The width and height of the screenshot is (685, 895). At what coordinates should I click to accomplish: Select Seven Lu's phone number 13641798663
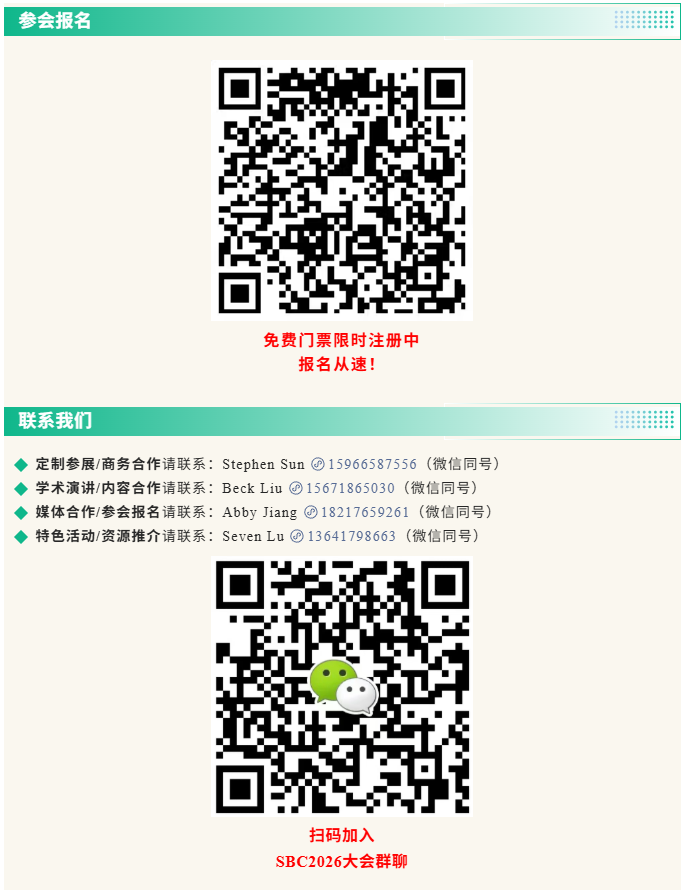(351, 536)
